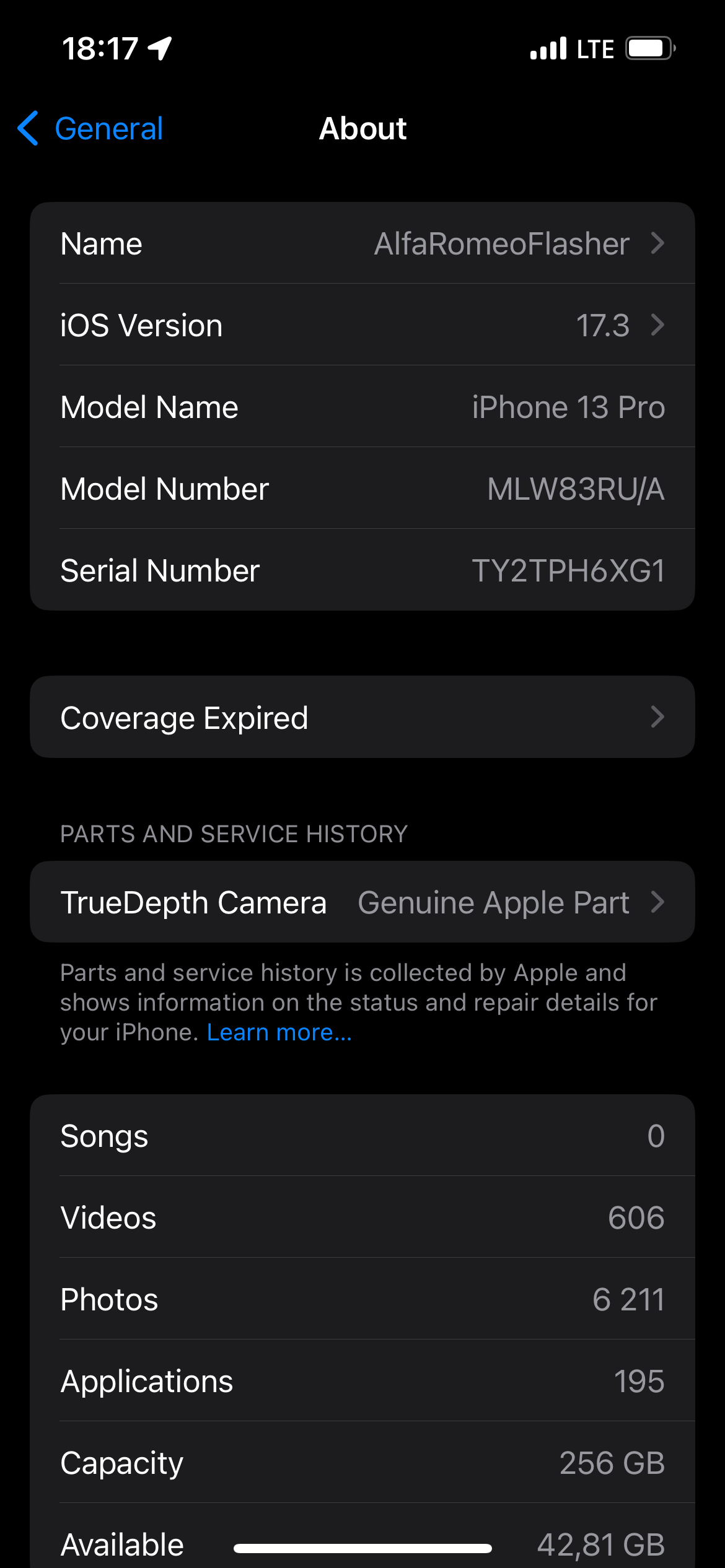Open the Name row to rename device
This screenshot has width=725, height=1568.
click(362, 243)
